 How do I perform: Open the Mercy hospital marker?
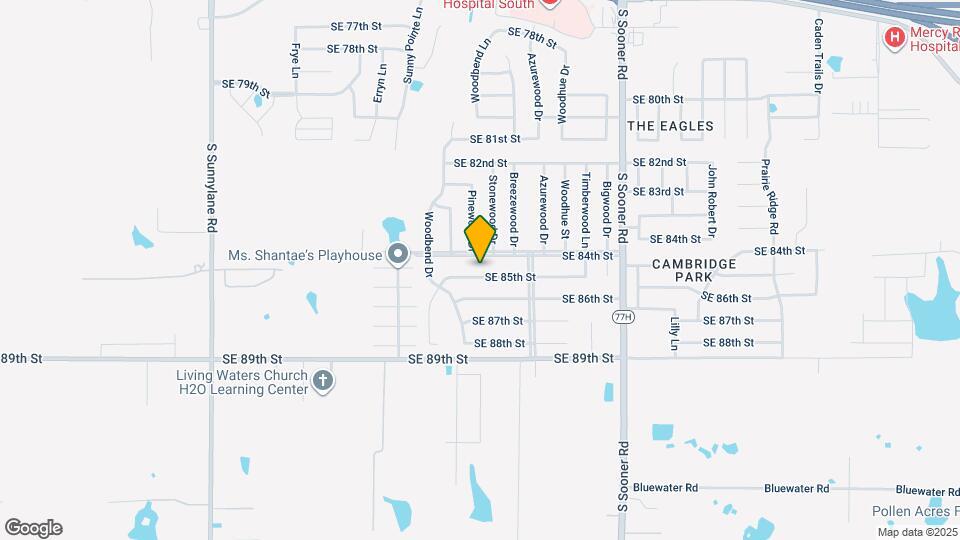[x=894, y=38]
